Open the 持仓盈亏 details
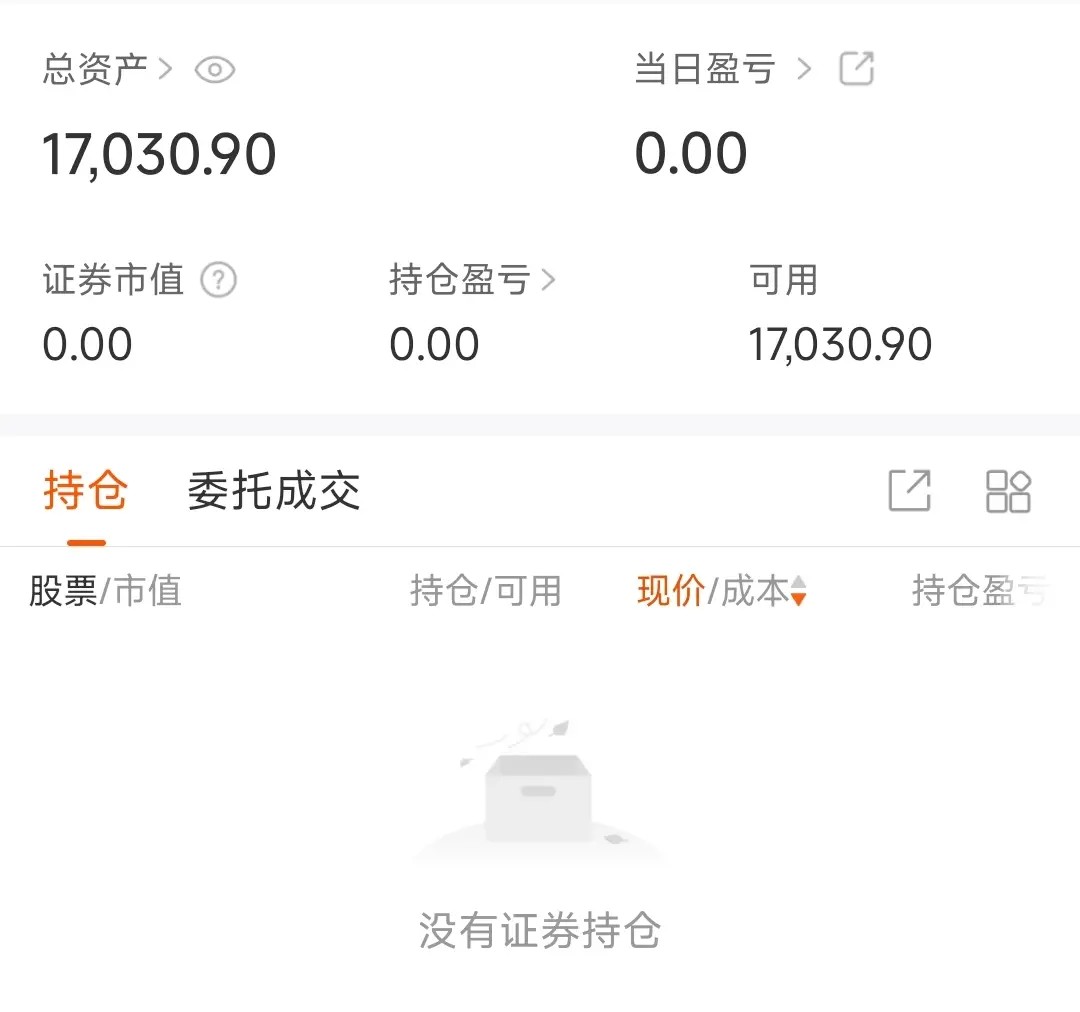 click(471, 281)
